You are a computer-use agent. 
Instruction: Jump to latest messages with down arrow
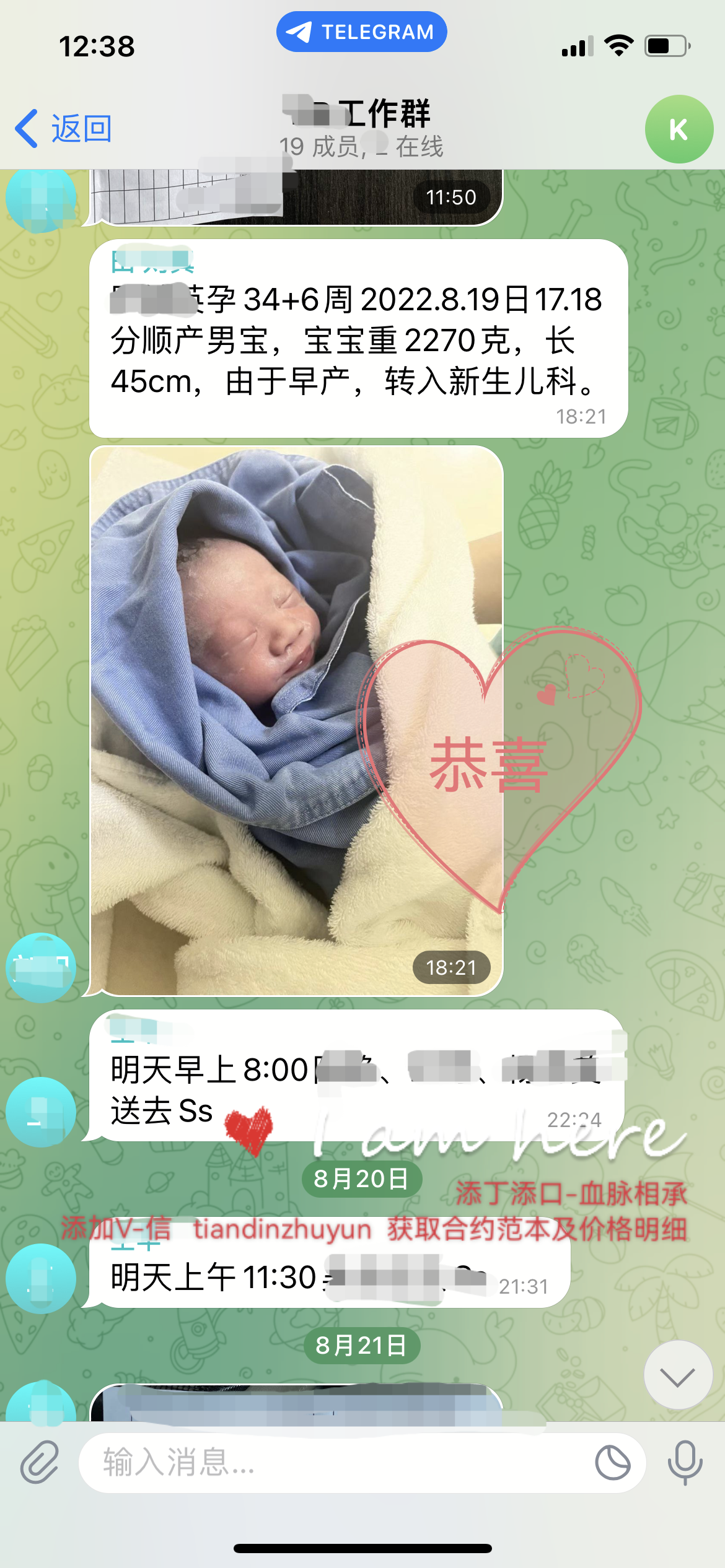tap(677, 1377)
